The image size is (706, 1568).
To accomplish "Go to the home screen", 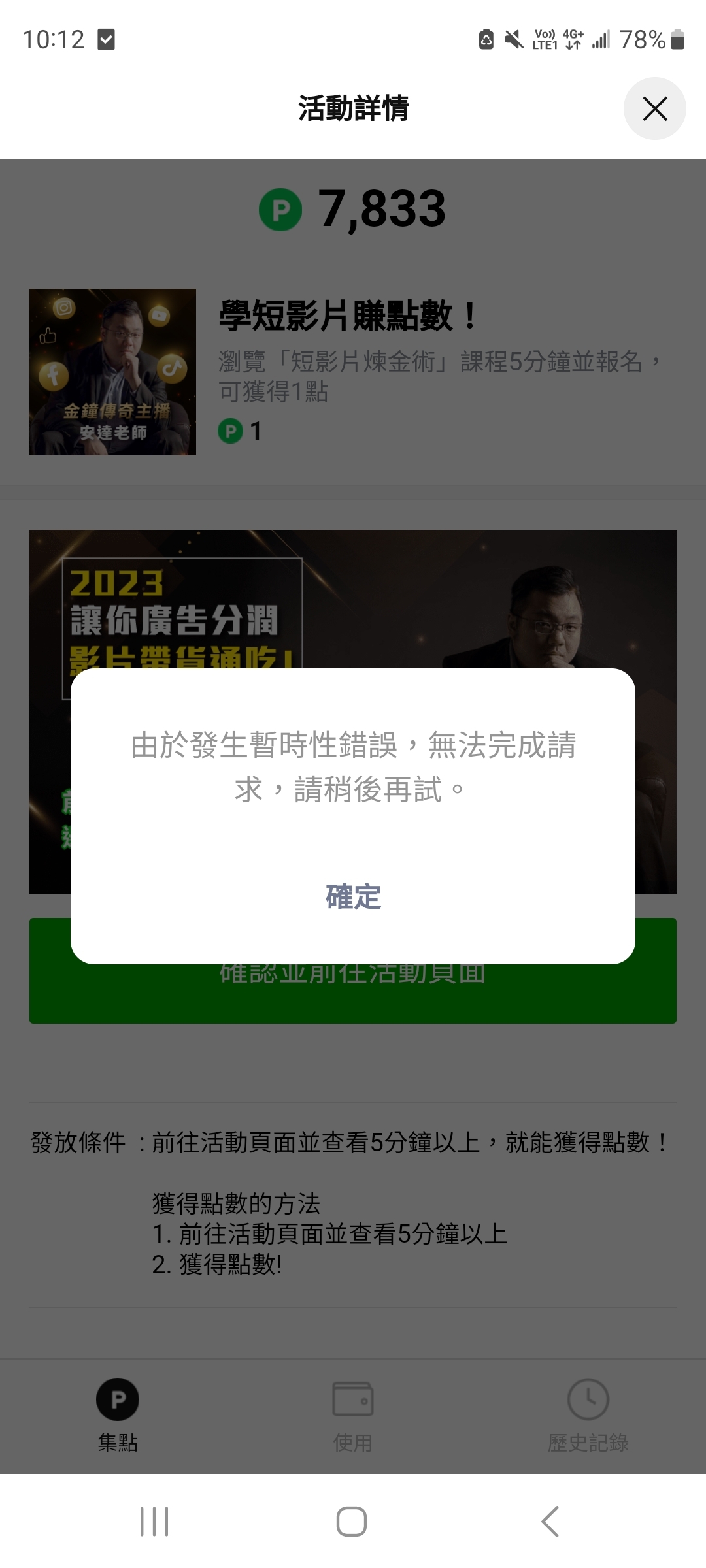I will [x=352, y=1521].
